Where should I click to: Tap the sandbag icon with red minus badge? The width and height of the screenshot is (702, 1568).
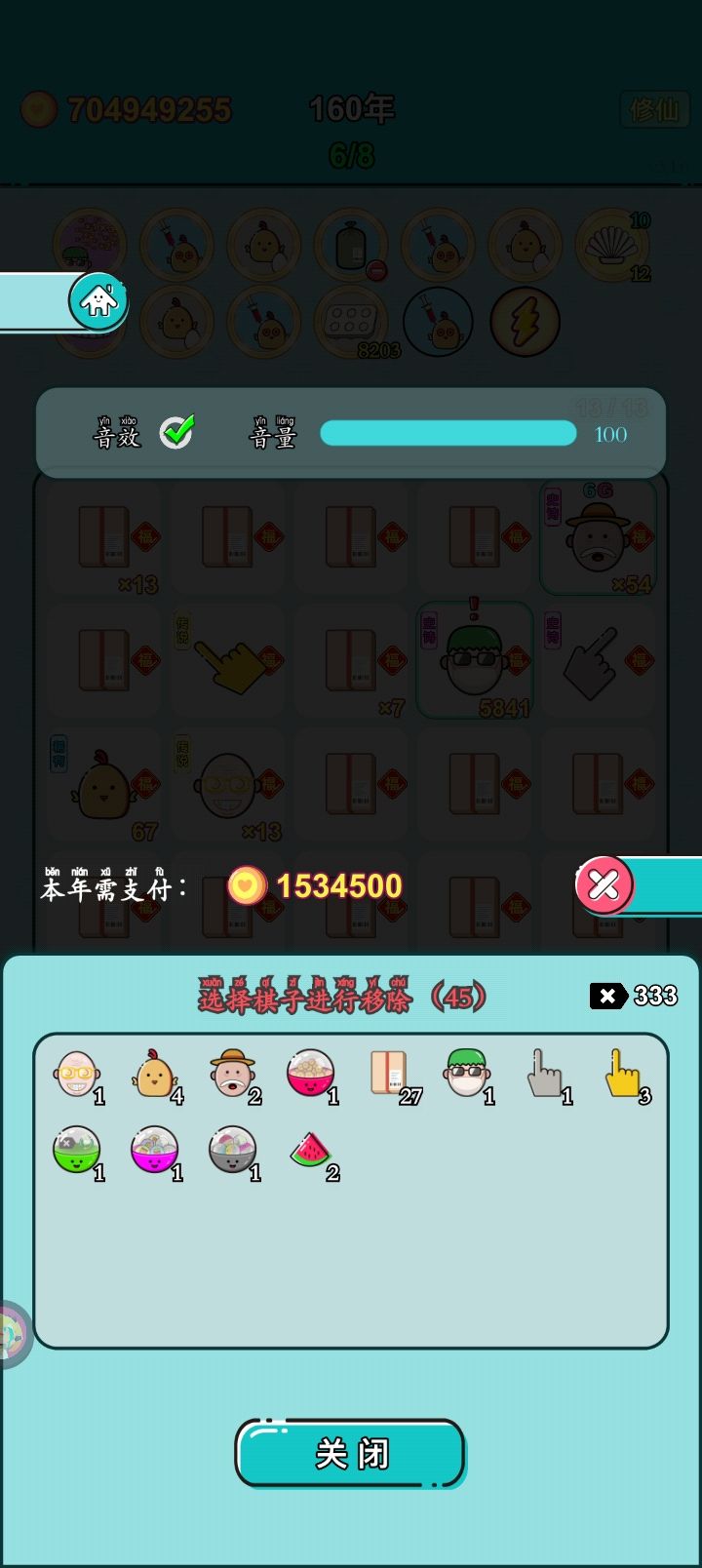pyautogui.click(x=350, y=245)
